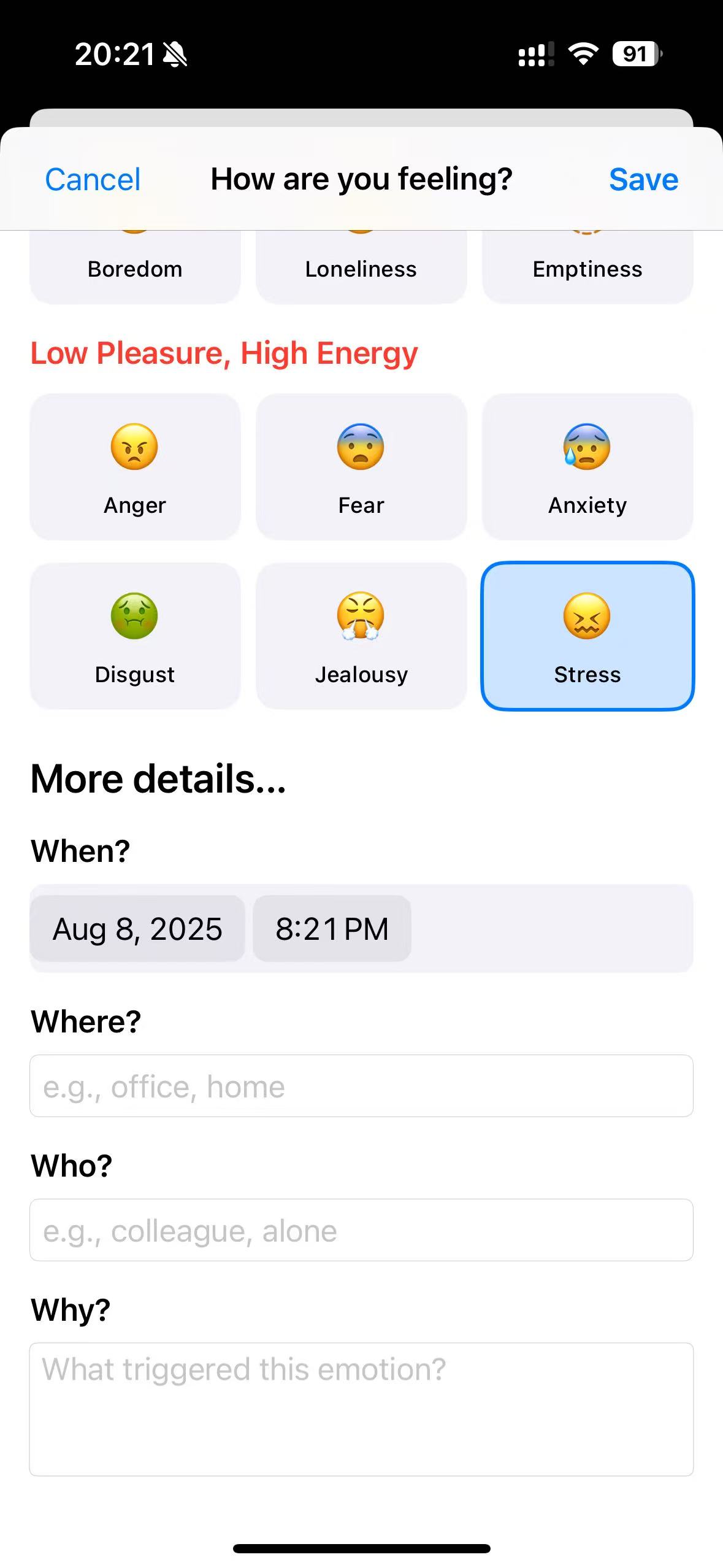This screenshot has height=1568, width=723.
Task: Select the Disgust emotion
Action: coord(135,636)
